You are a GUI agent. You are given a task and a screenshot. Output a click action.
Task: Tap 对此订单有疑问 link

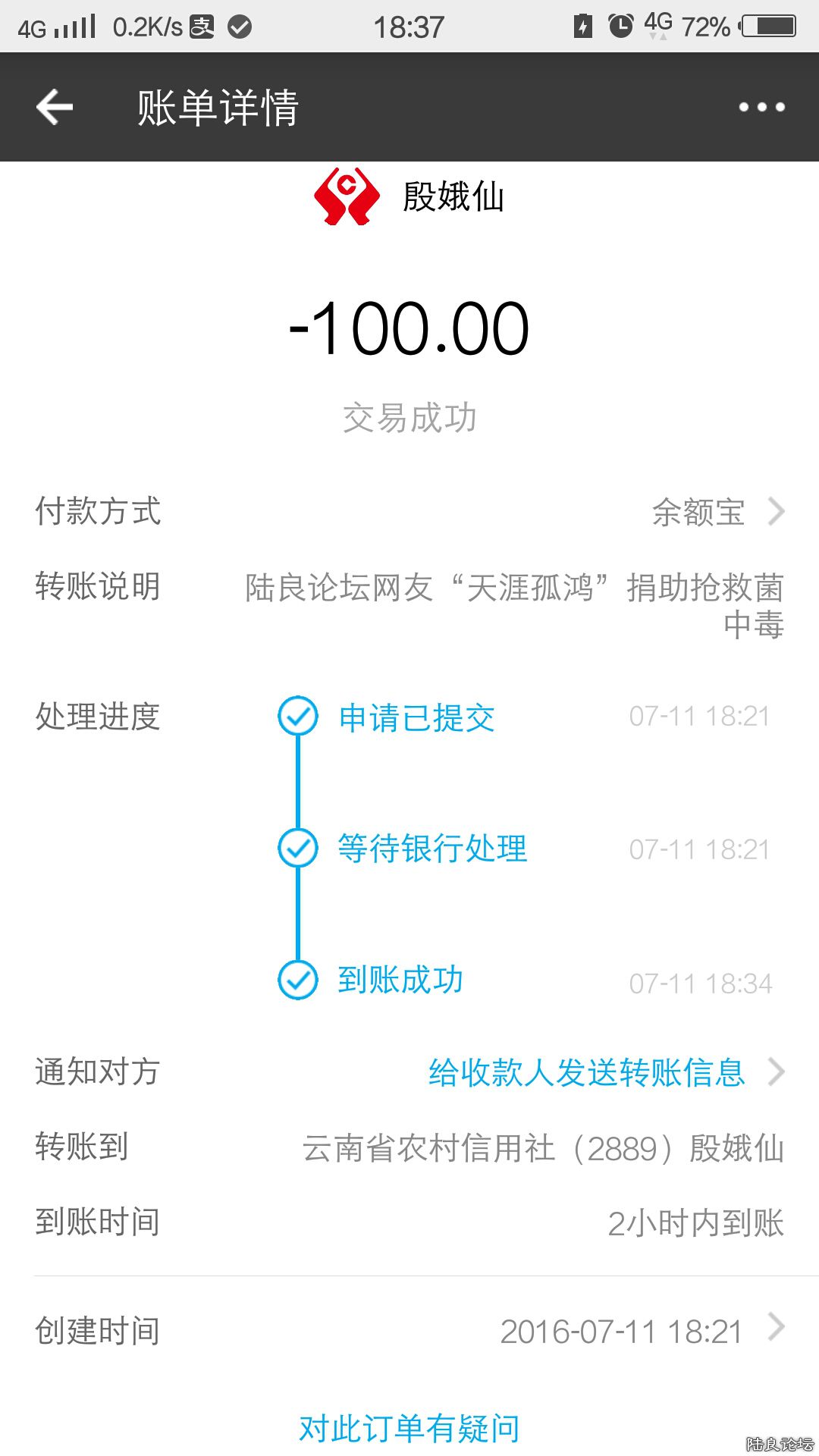pyautogui.click(x=409, y=1429)
